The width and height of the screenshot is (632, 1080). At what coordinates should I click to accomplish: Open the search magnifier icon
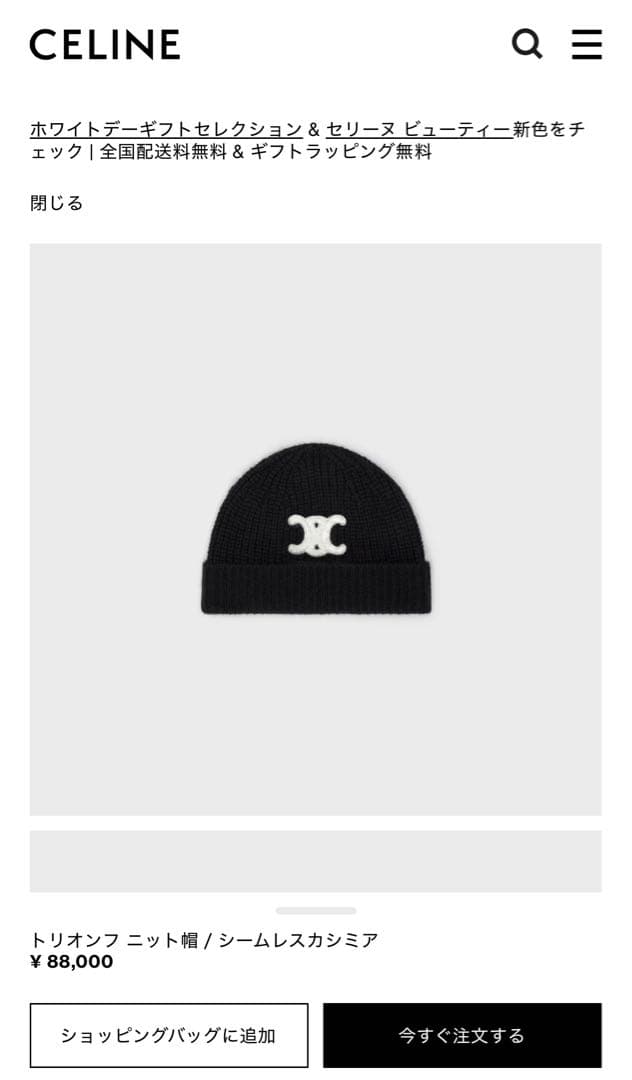(526, 44)
